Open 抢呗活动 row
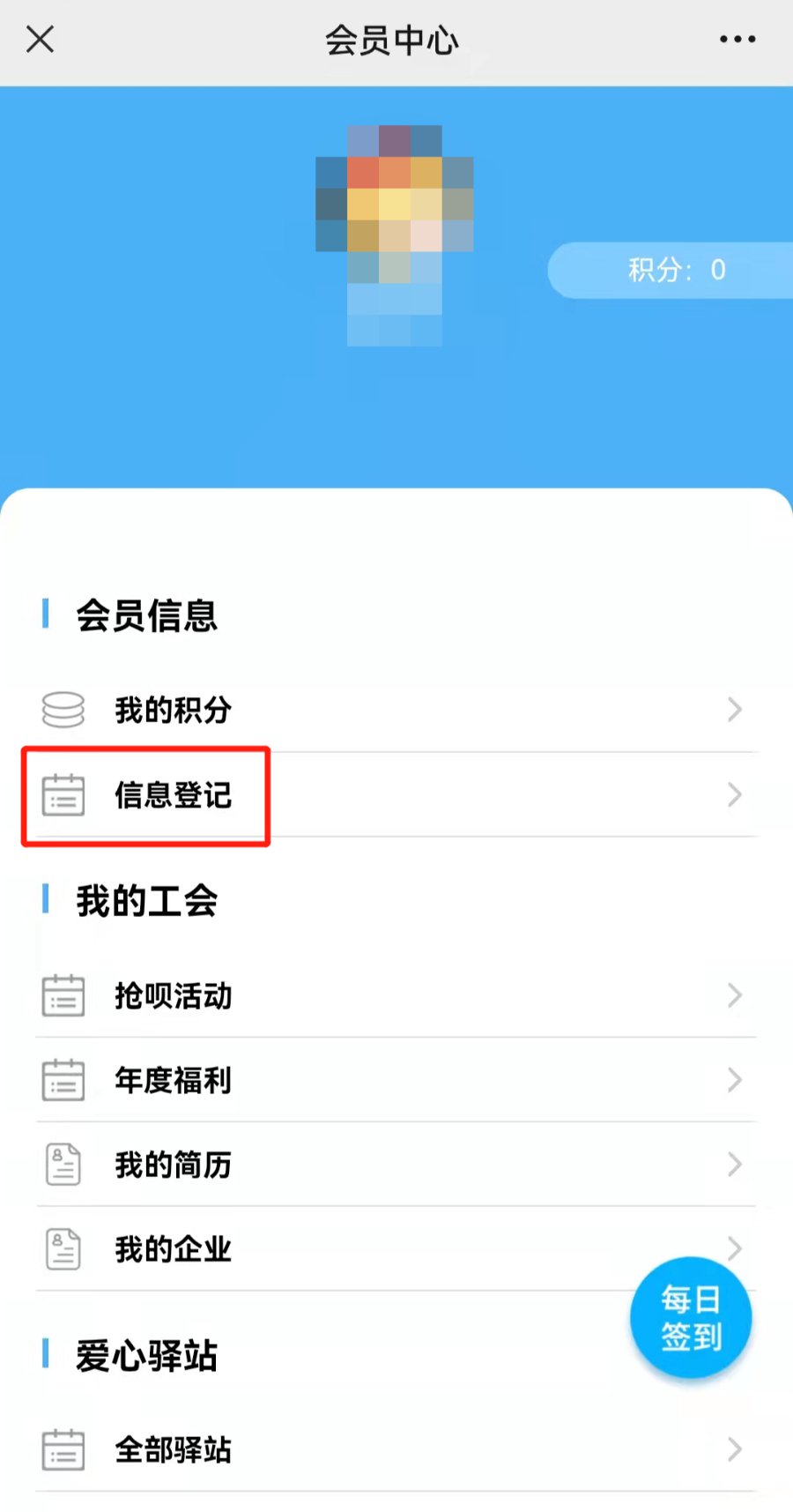The image size is (793, 1512). tap(395, 995)
